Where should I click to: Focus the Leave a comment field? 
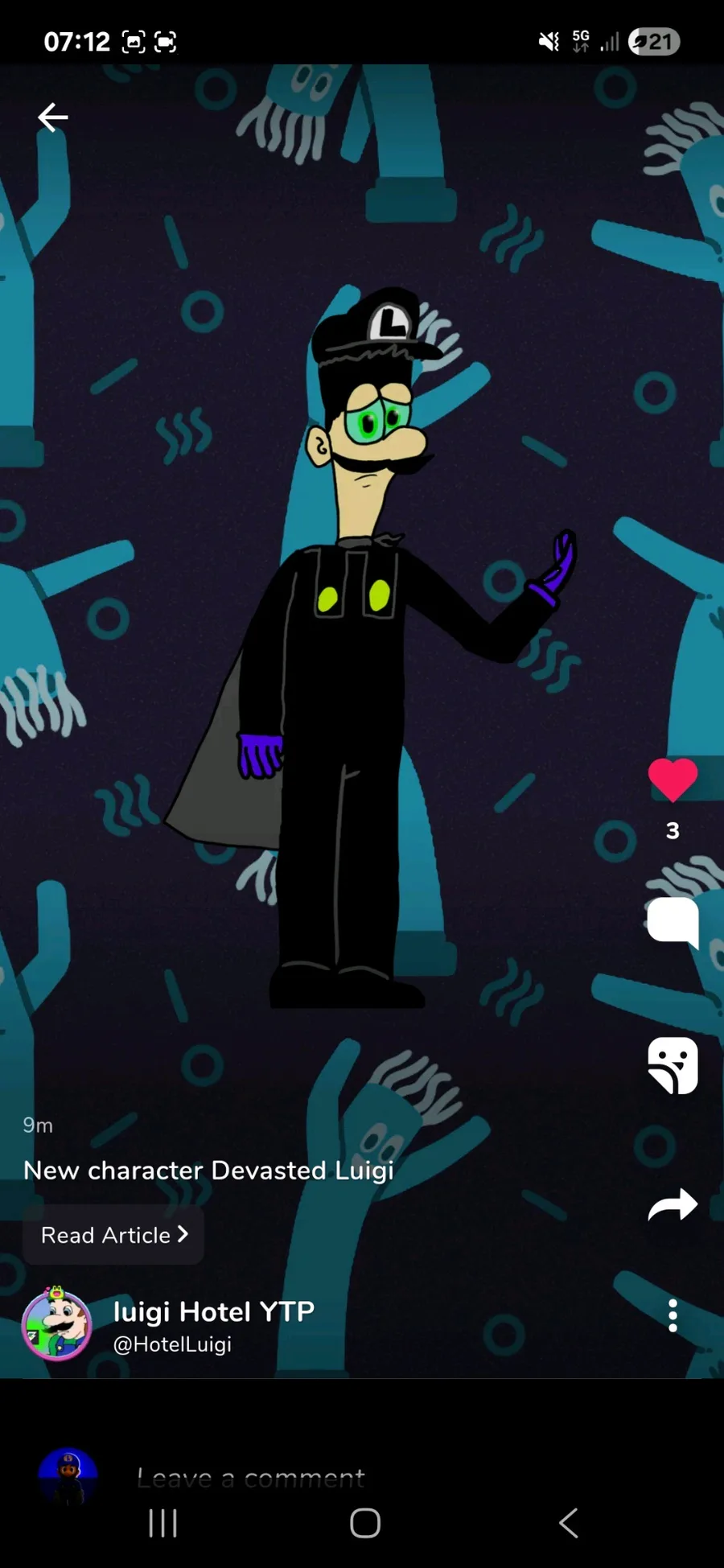tap(250, 1478)
